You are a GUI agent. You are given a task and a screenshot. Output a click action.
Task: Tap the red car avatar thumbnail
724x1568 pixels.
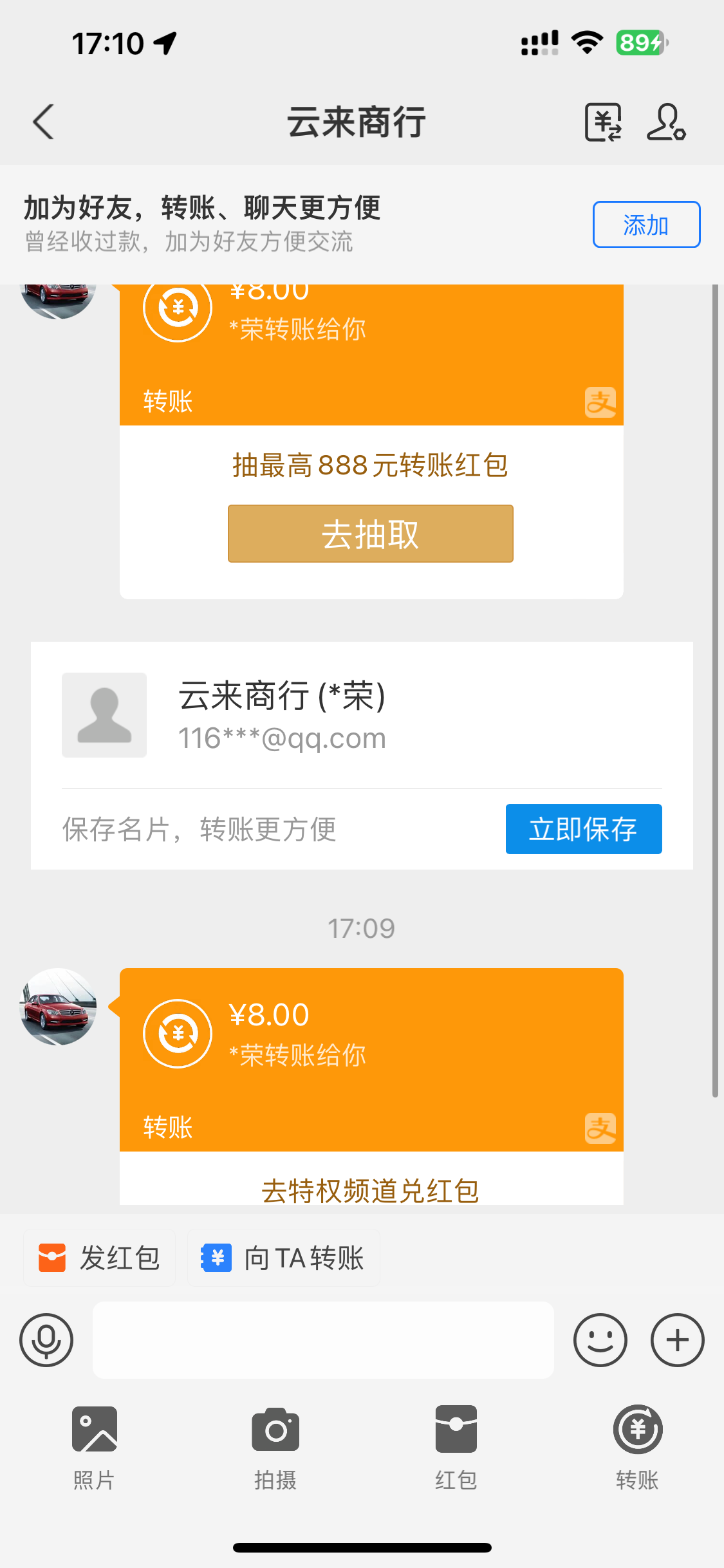coord(59,1008)
